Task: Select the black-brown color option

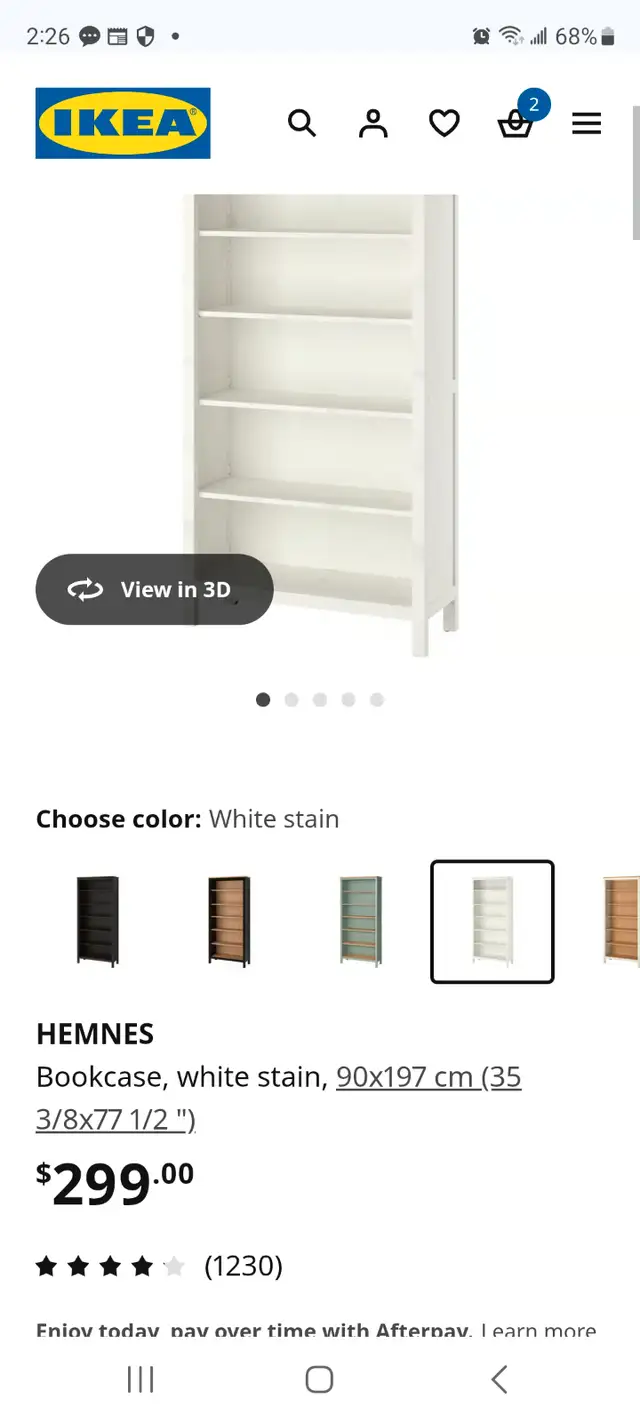Action: pyautogui.click(x=98, y=921)
